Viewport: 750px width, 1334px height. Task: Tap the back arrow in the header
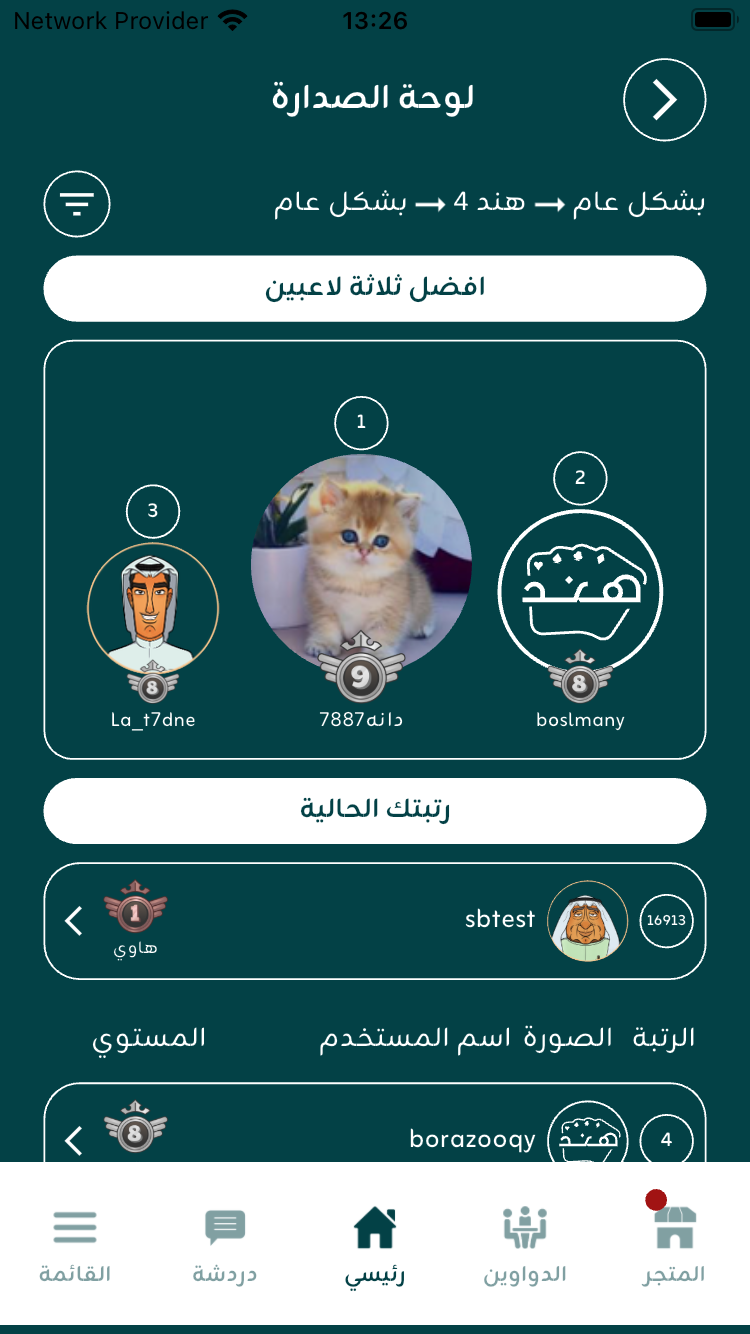coord(664,100)
